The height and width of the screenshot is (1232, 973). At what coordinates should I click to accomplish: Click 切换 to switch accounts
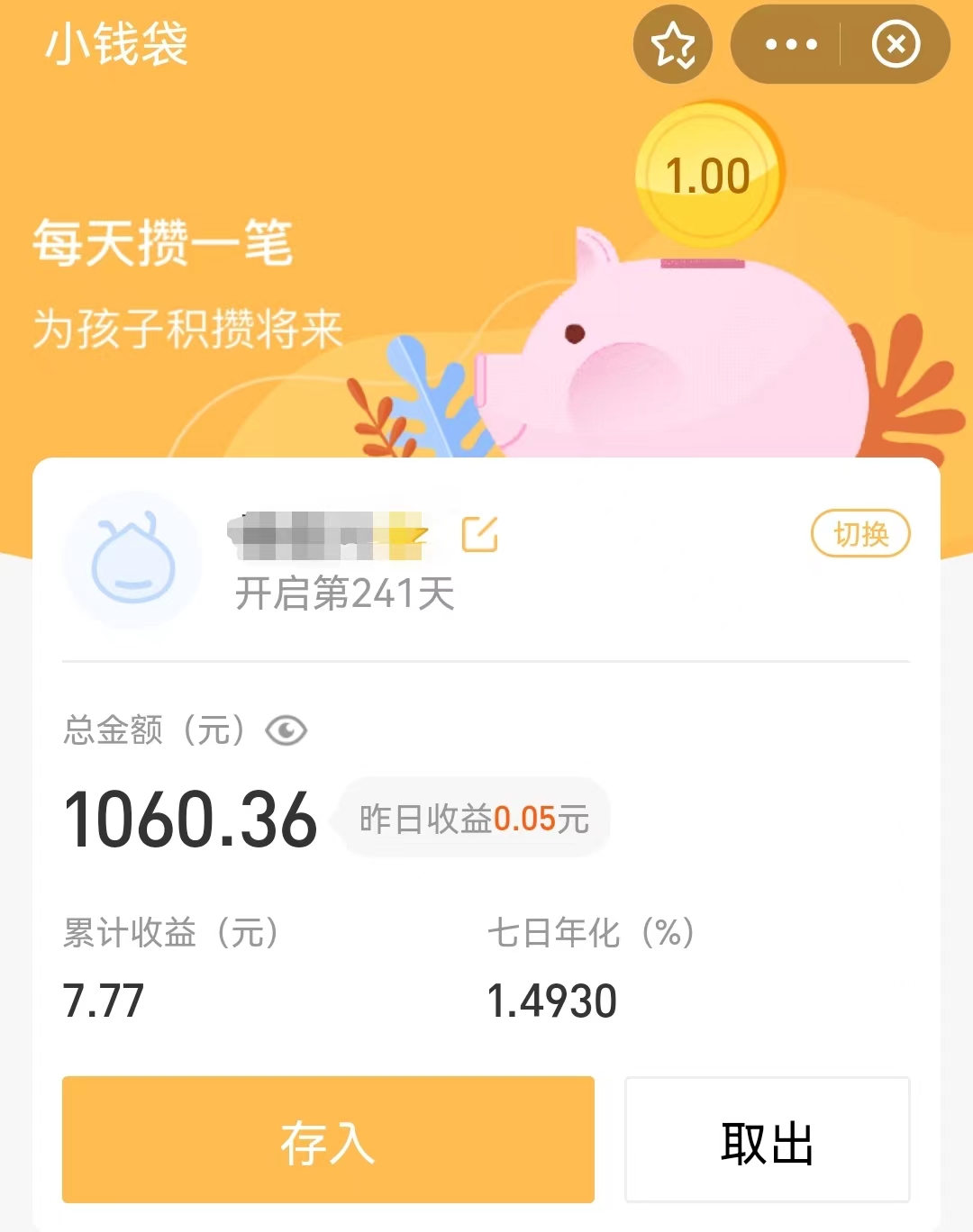click(860, 533)
